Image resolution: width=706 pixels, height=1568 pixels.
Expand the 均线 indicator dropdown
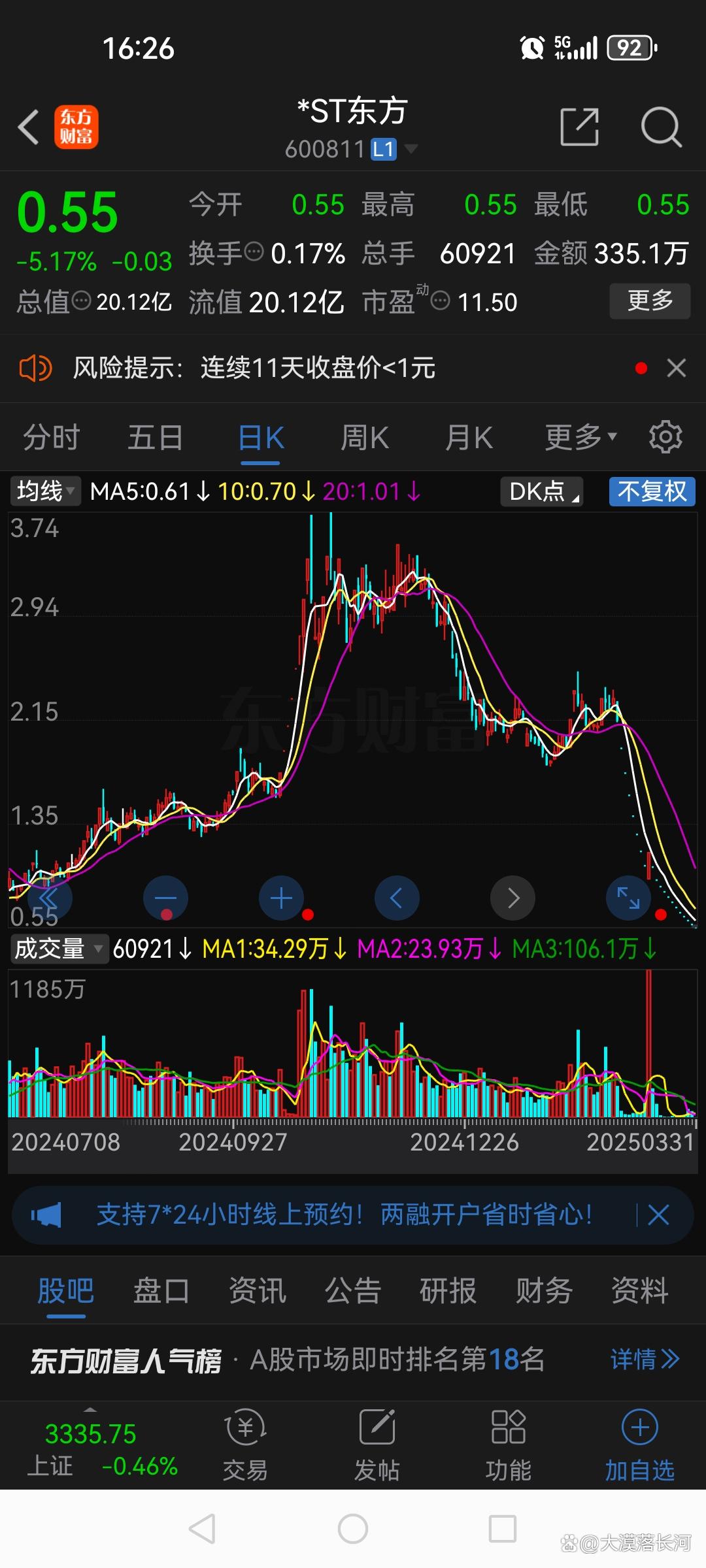(44, 492)
